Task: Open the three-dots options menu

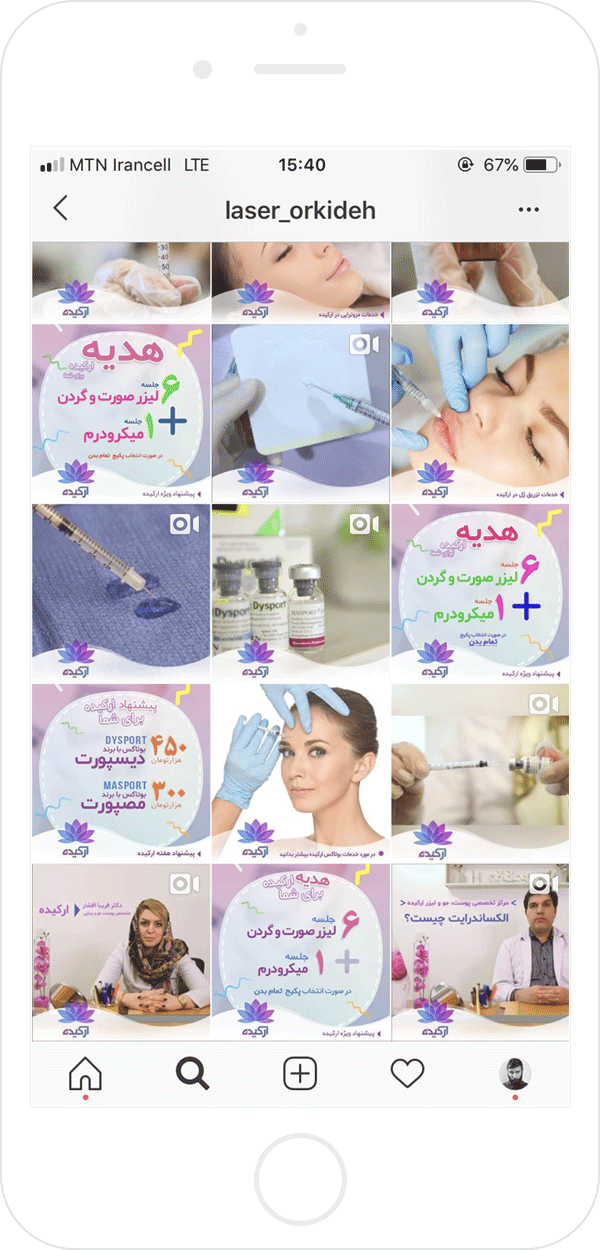Action: [529, 209]
